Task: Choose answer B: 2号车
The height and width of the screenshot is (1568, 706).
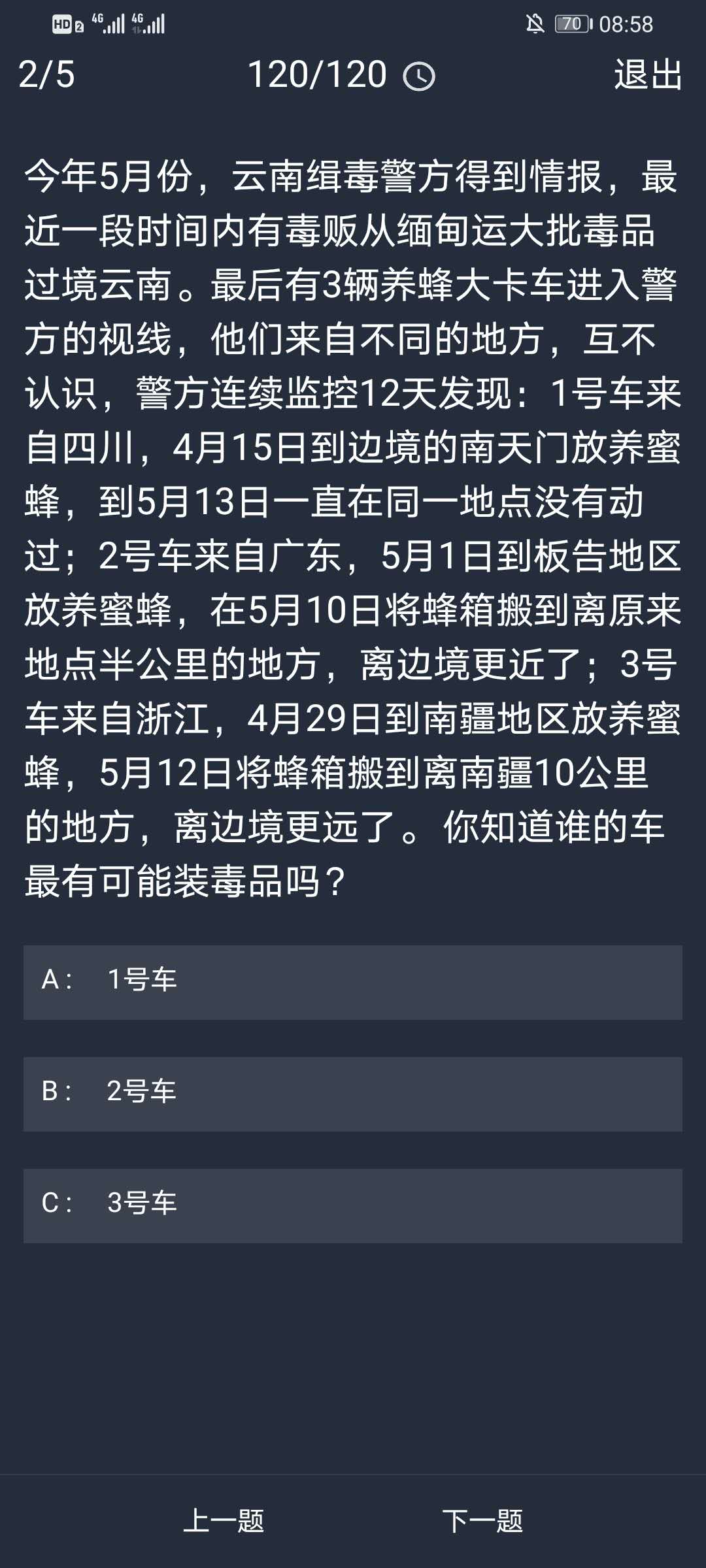Action: 353,1094
